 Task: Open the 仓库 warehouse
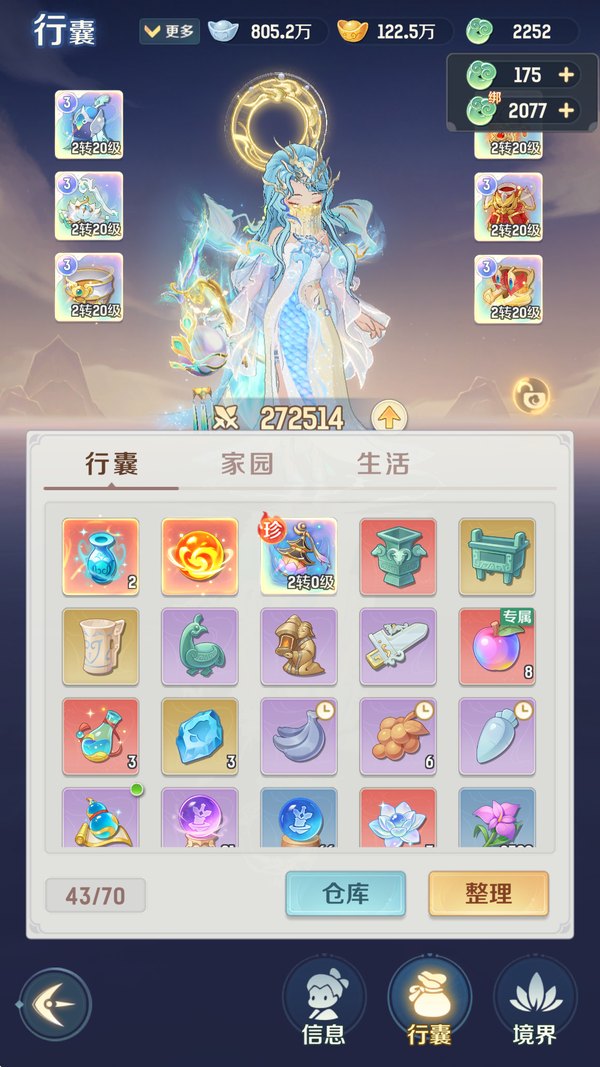345,894
